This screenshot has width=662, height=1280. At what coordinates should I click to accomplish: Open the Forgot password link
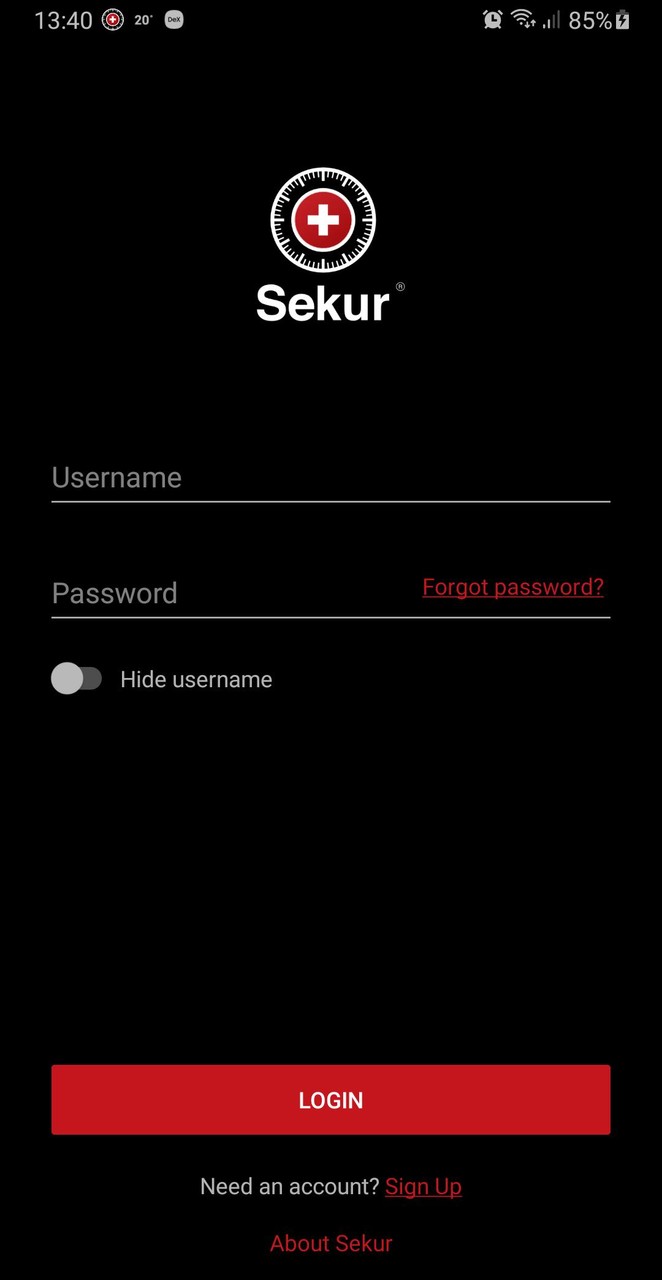513,587
